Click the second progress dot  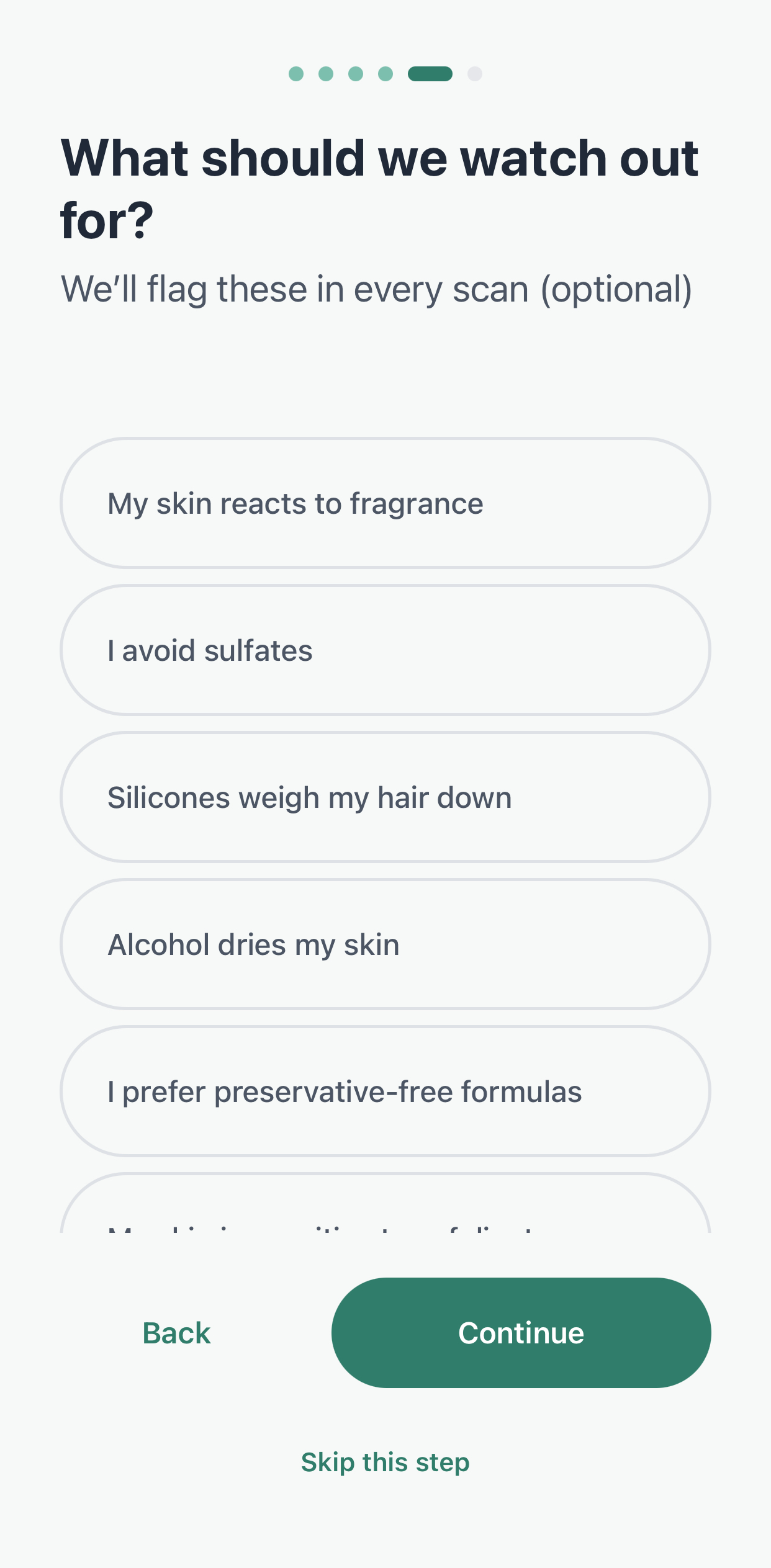327,74
